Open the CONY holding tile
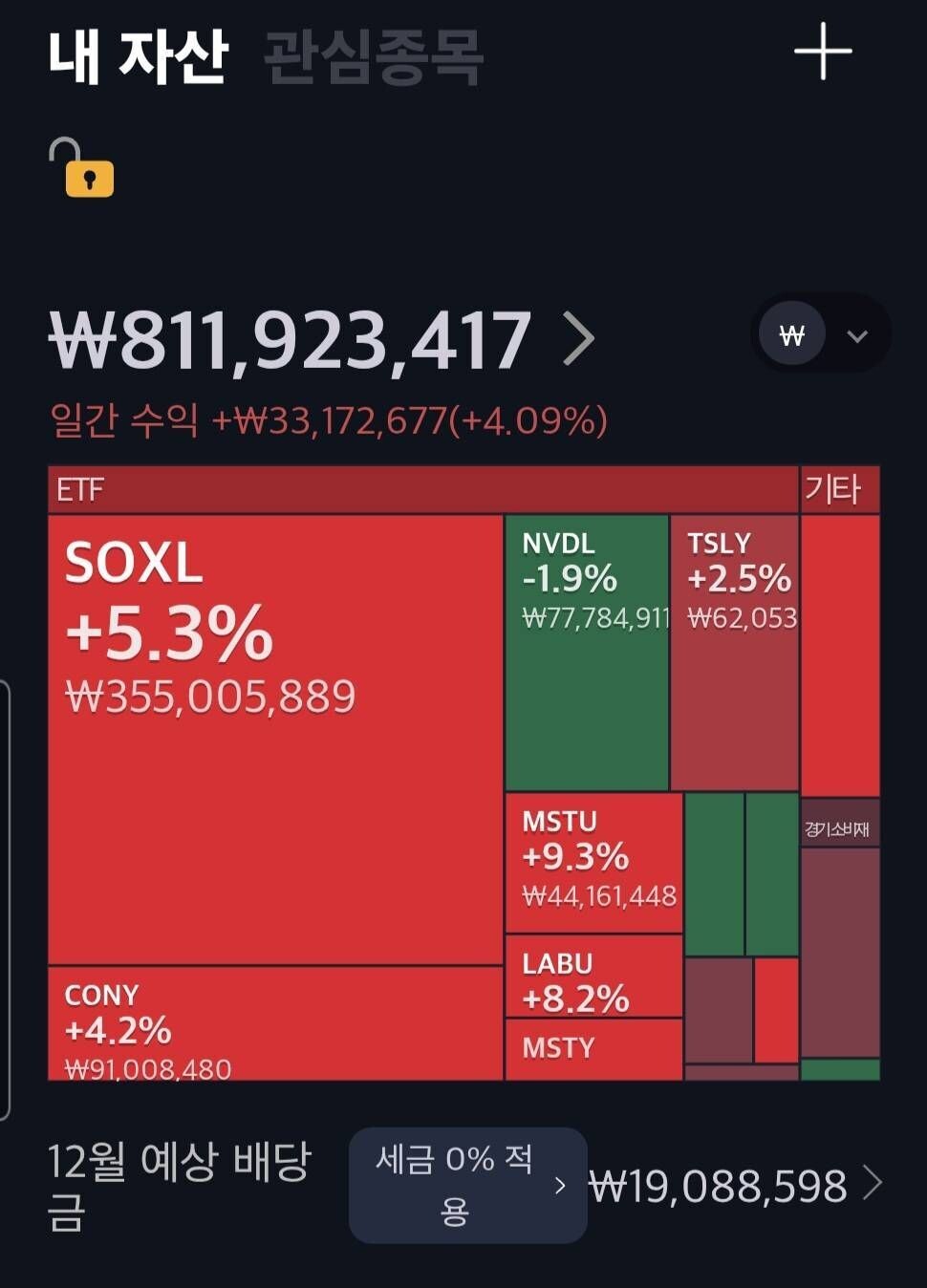 [x=275, y=1024]
